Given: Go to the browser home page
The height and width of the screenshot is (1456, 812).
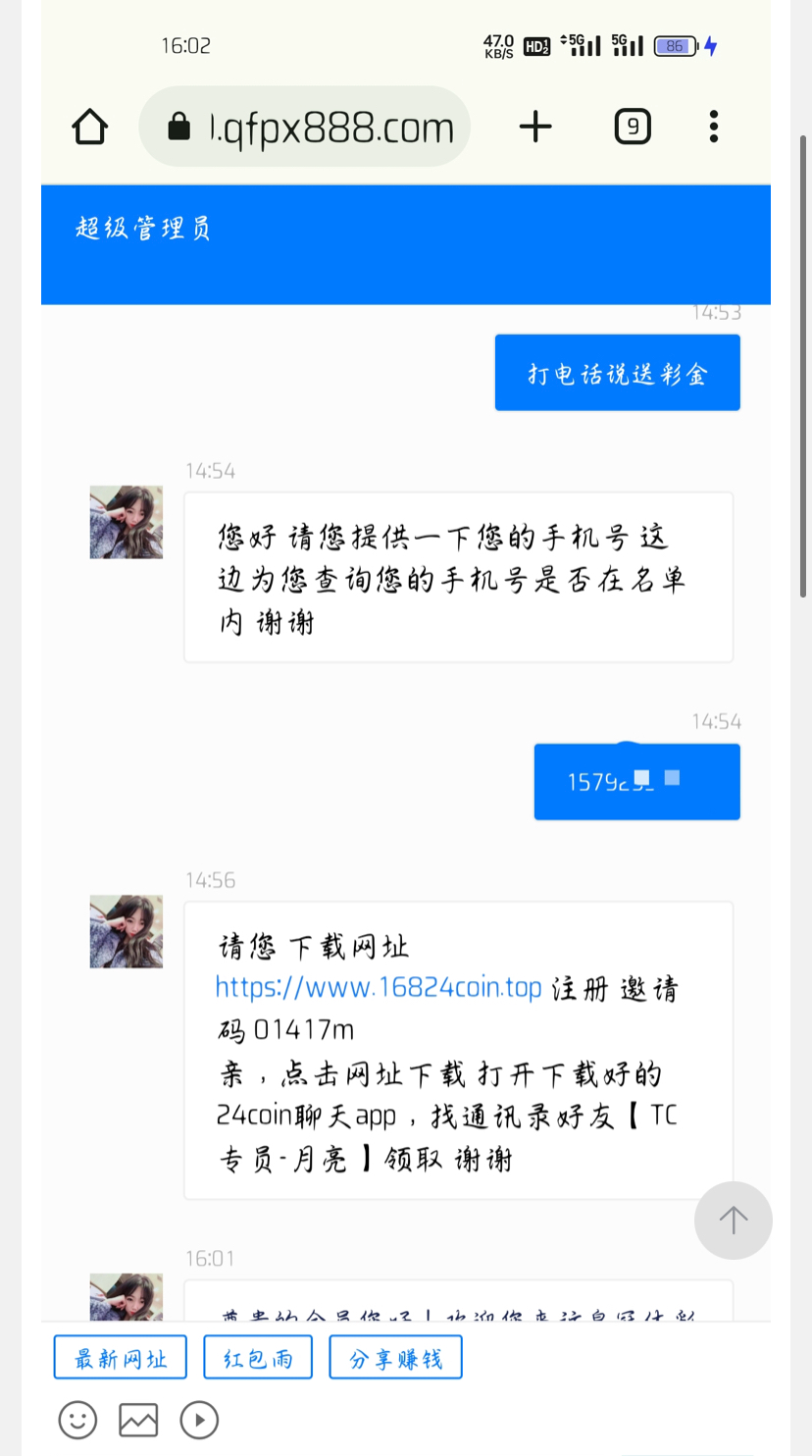Looking at the screenshot, I should click(x=89, y=127).
